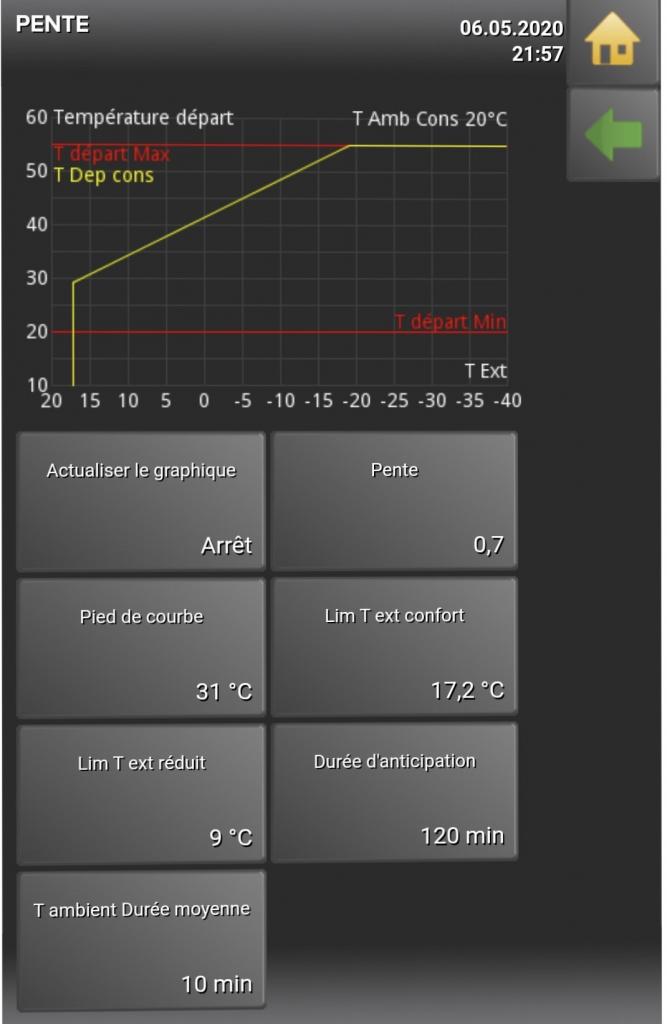Open the Pente setting
This screenshot has height=1024, width=667.
[394, 502]
